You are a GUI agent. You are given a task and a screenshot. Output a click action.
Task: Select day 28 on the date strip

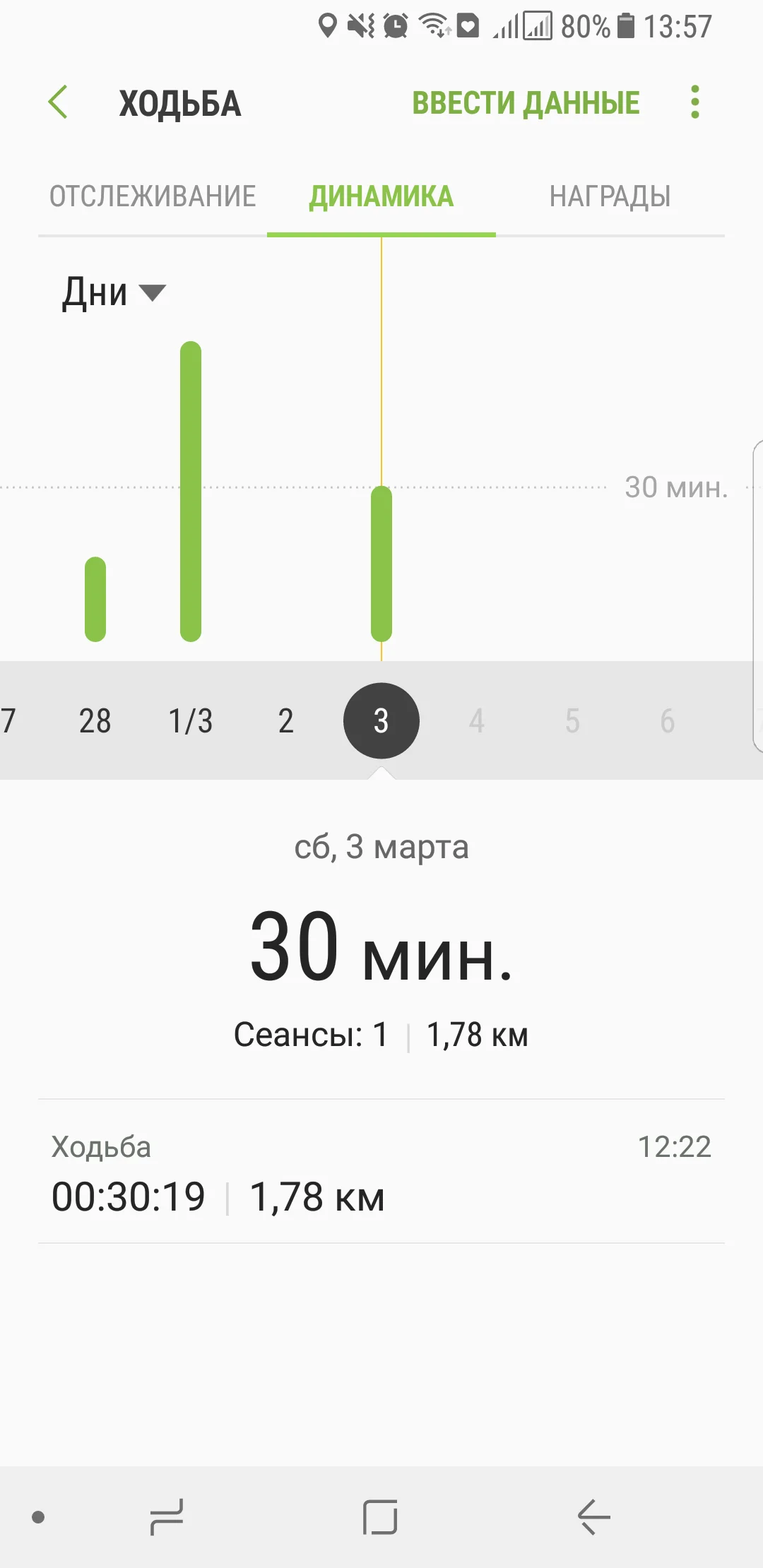[x=95, y=721]
